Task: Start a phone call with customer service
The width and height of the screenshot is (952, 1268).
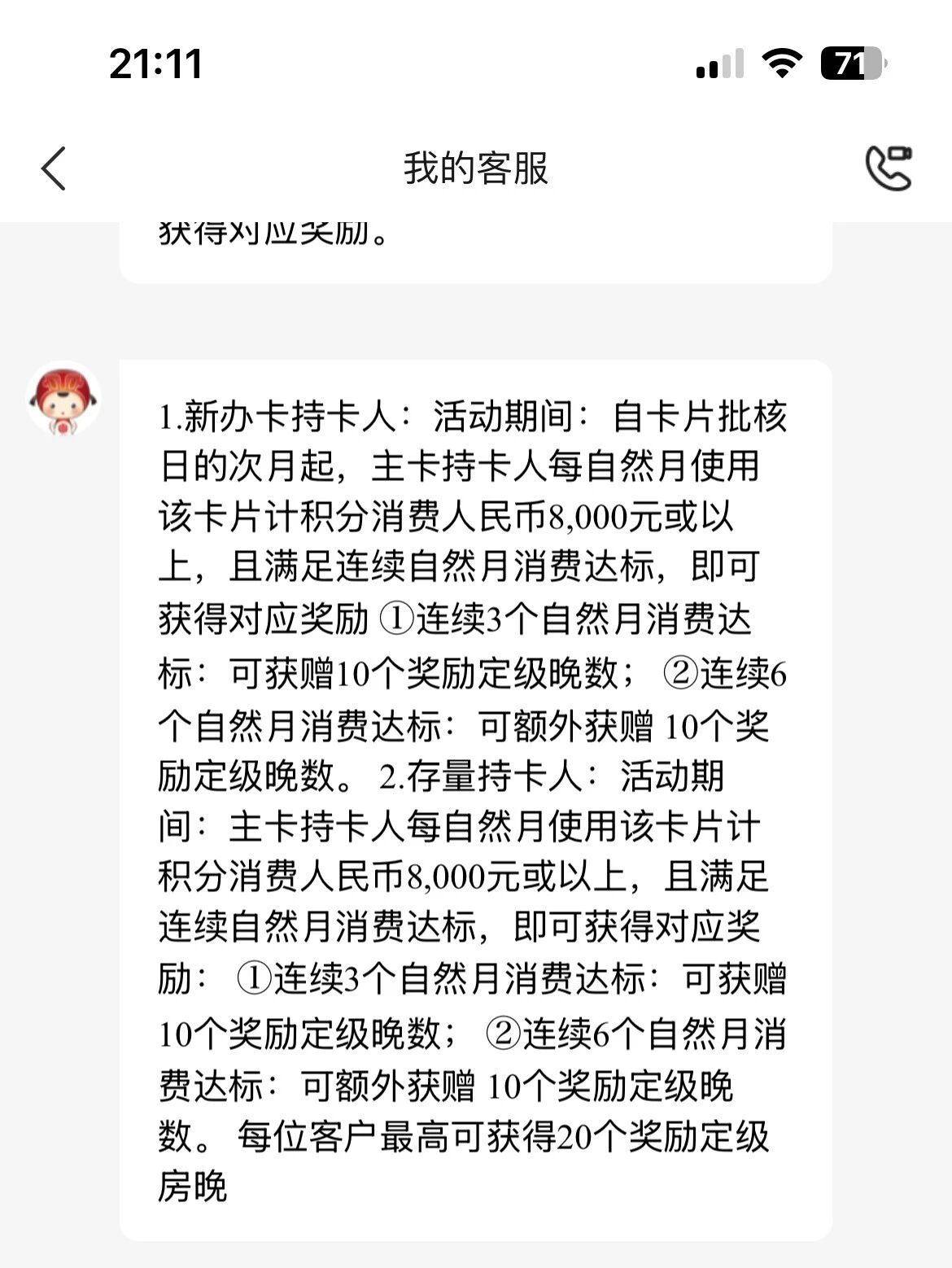Action: tap(888, 168)
